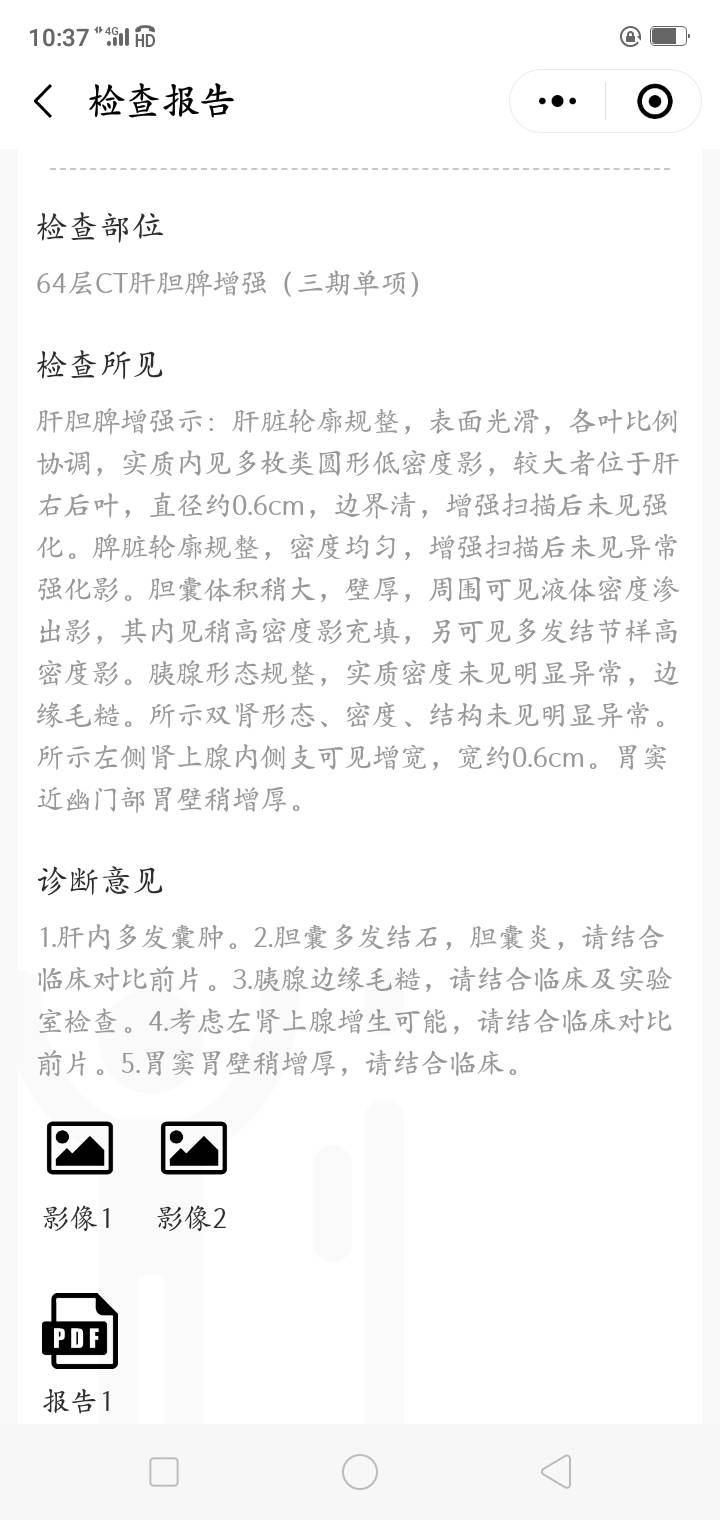Open the mini-program more options menu

click(x=556, y=100)
